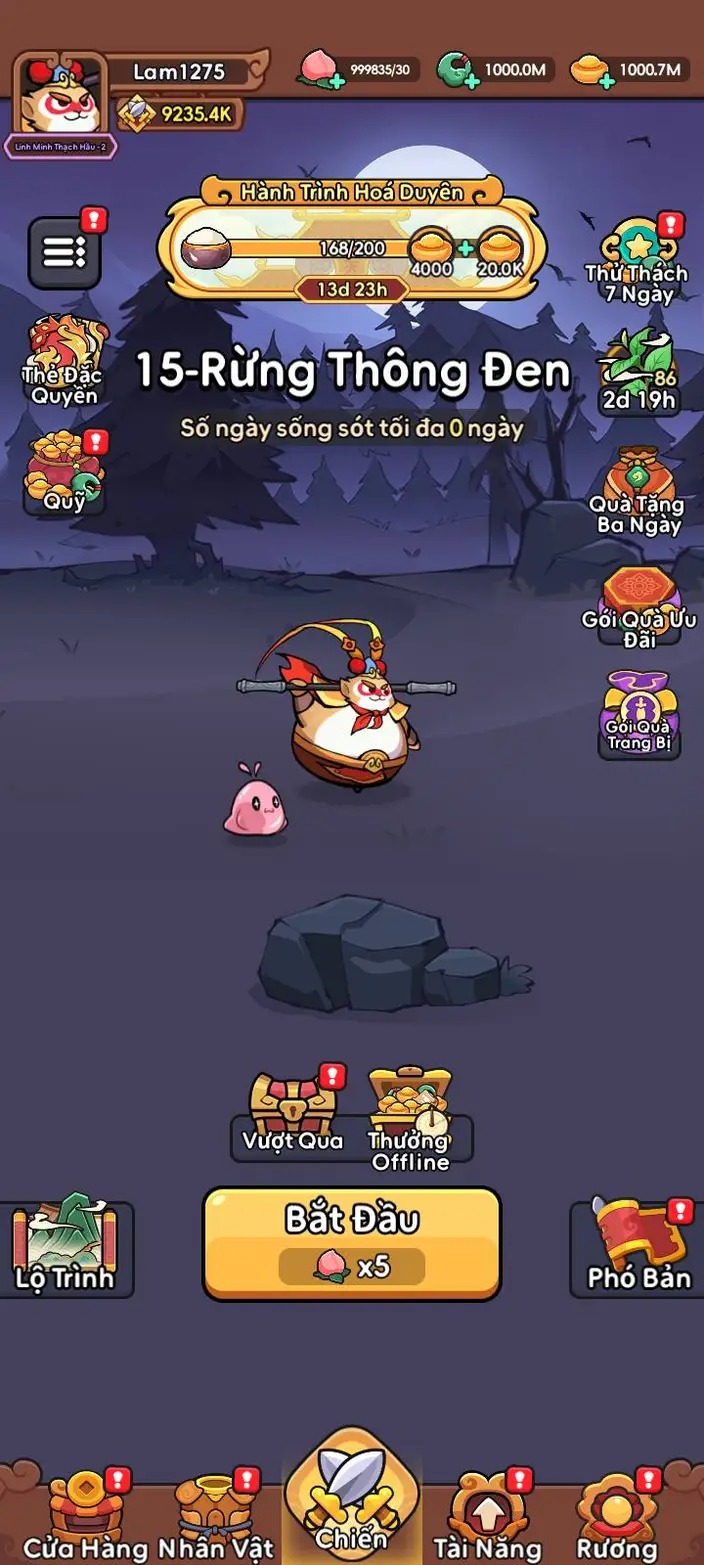
Task: Open Quà Tặng Ba Ngày gift
Action: click(x=635, y=491)
